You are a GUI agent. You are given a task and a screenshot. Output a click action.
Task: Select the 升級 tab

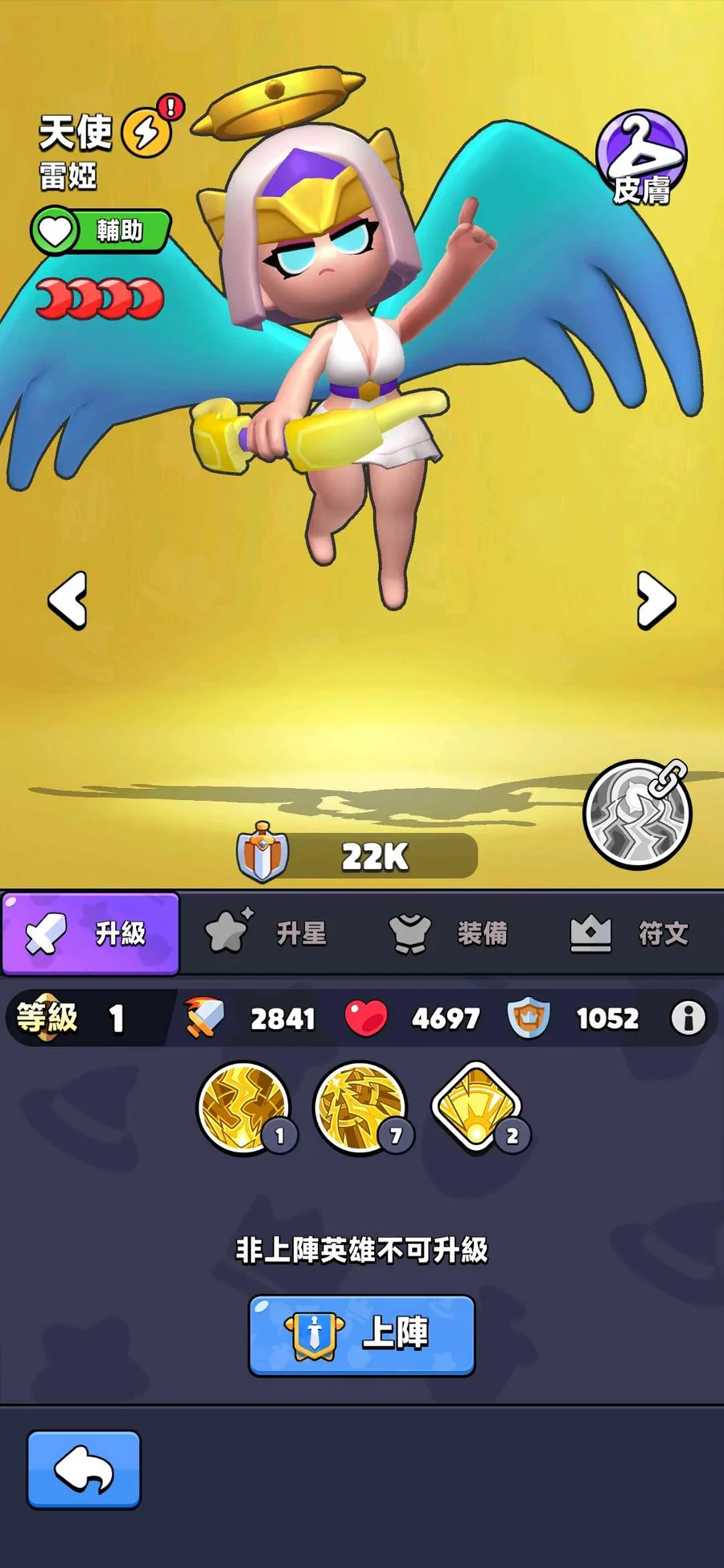coord(91,934)
